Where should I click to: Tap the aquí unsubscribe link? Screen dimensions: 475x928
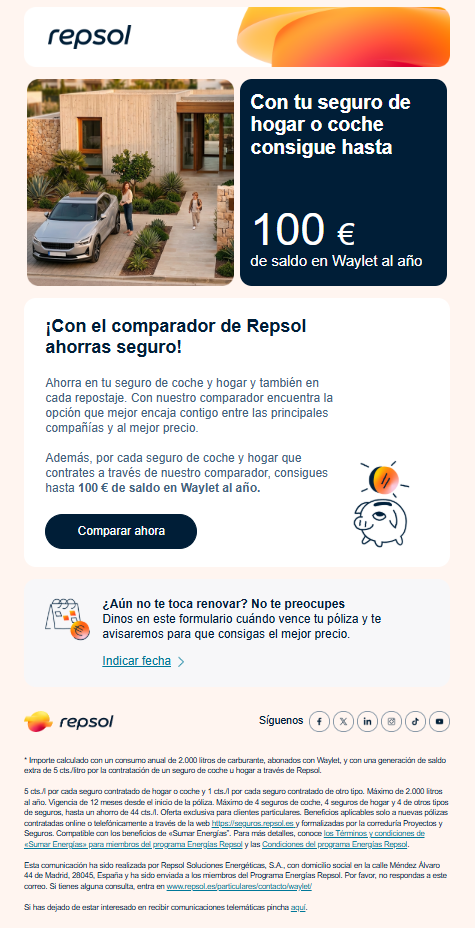[x=298, y=907]
